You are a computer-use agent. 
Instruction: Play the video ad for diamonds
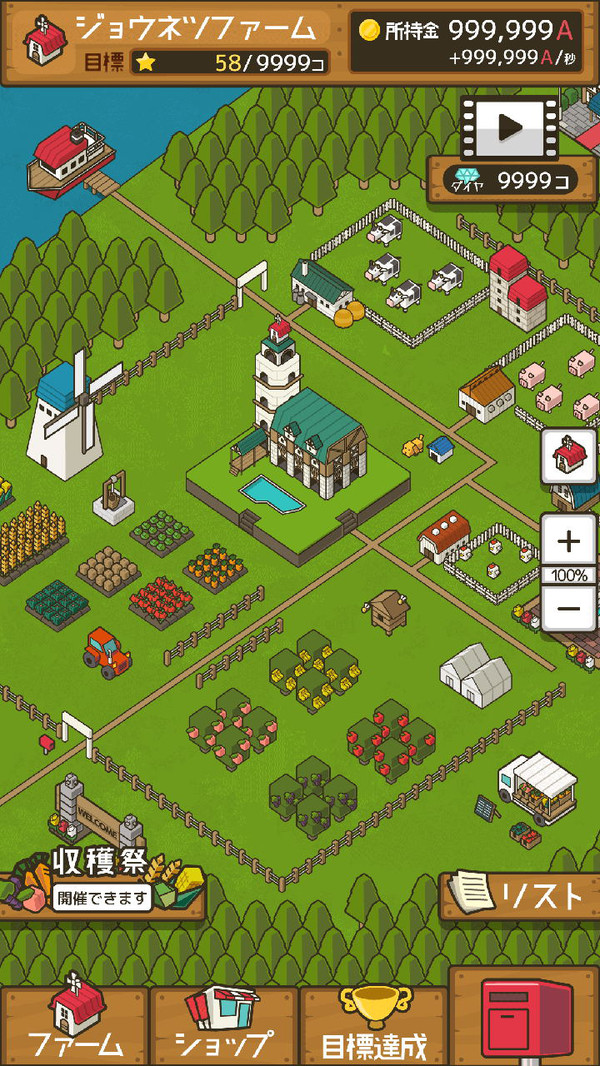(509, 126)
